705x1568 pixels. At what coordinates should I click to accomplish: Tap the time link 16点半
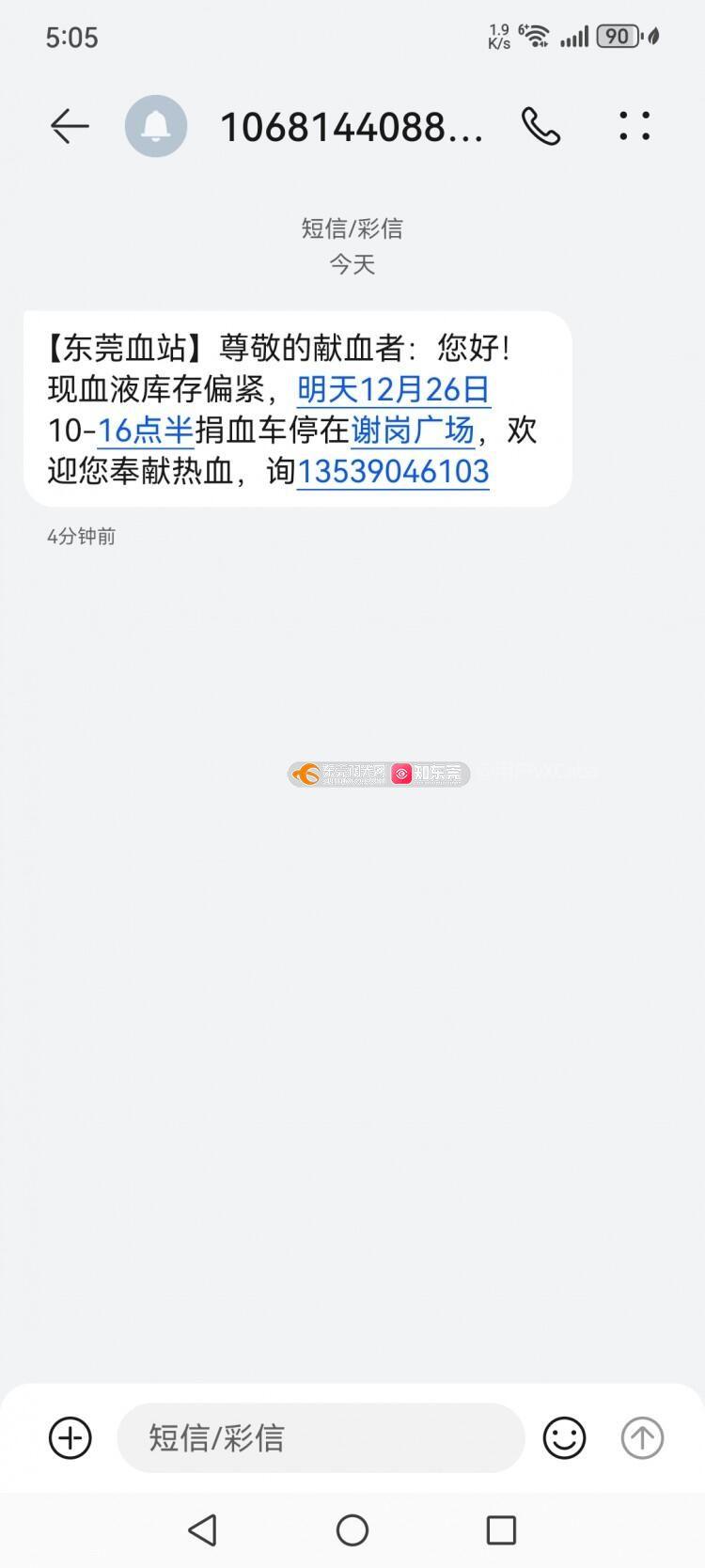[146, 431]
